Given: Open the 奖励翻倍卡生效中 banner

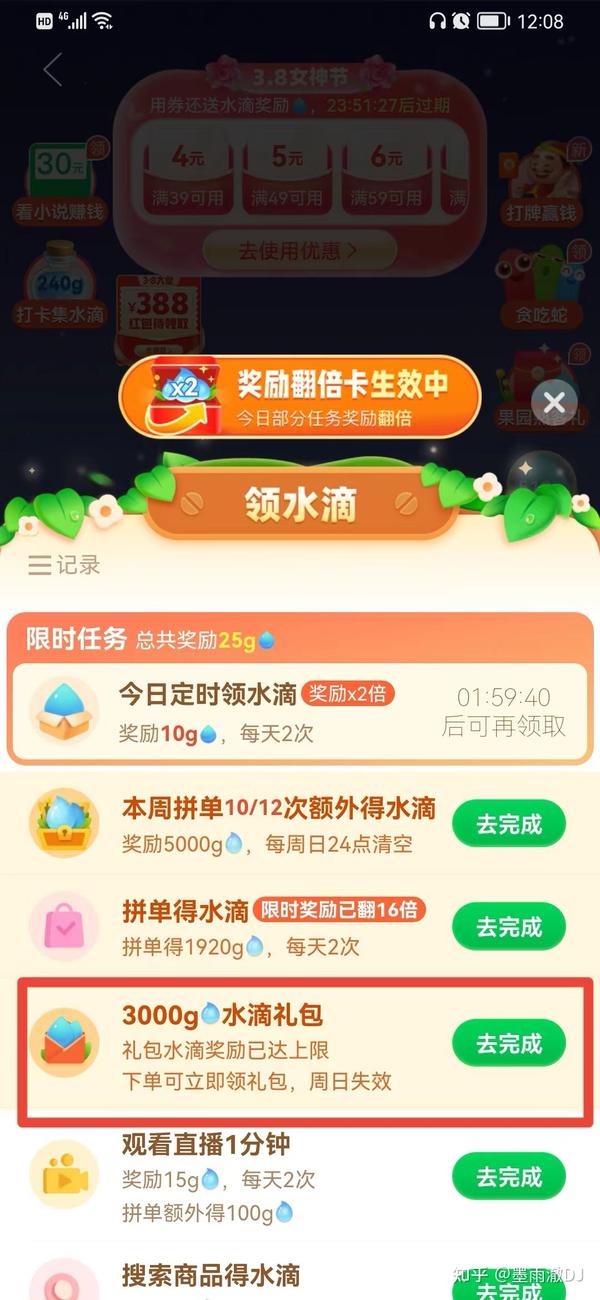Looking at the screenshot, I should coord(300,396).
